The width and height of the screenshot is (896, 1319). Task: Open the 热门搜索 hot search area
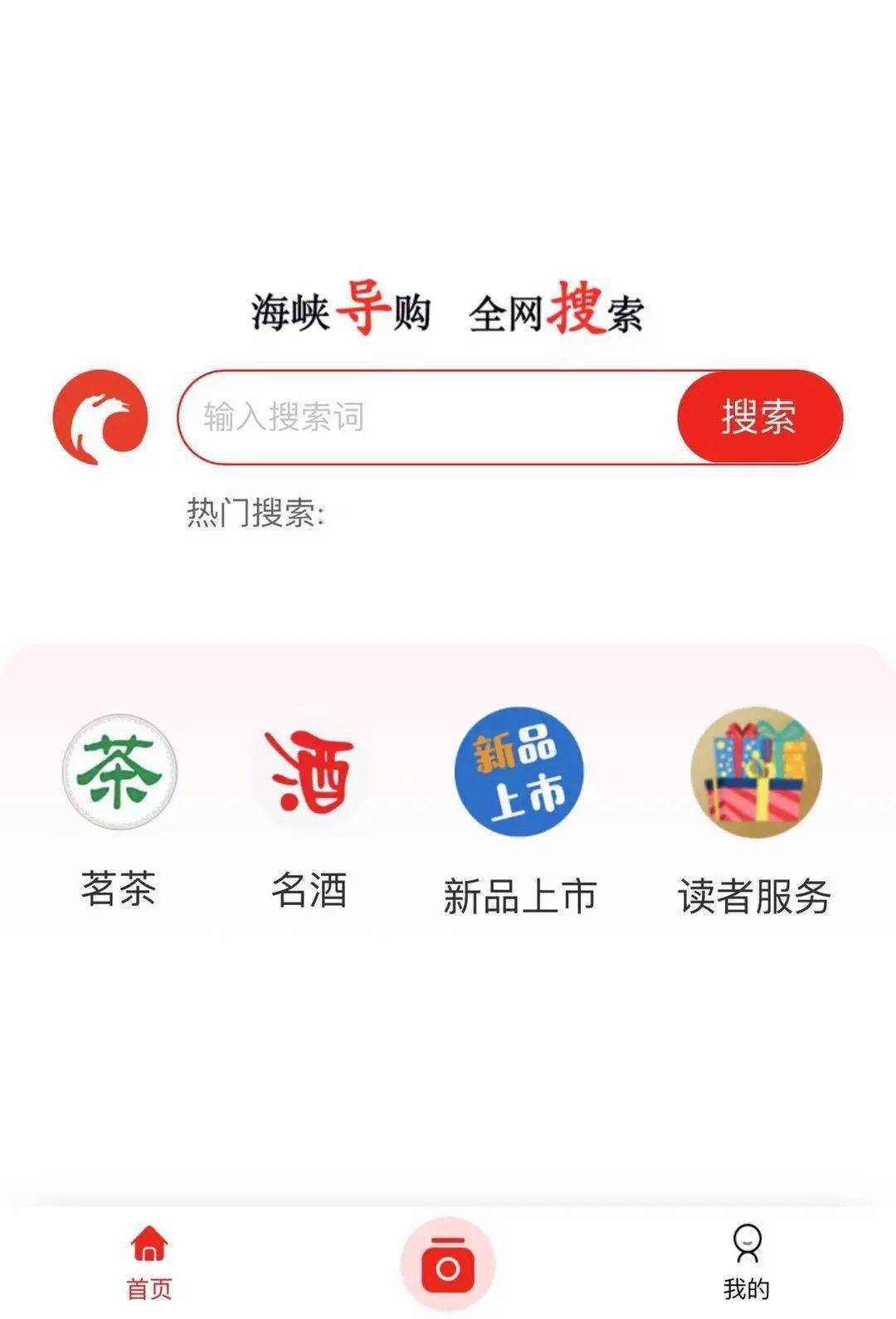pyautogui.click(x=257, y=509)
